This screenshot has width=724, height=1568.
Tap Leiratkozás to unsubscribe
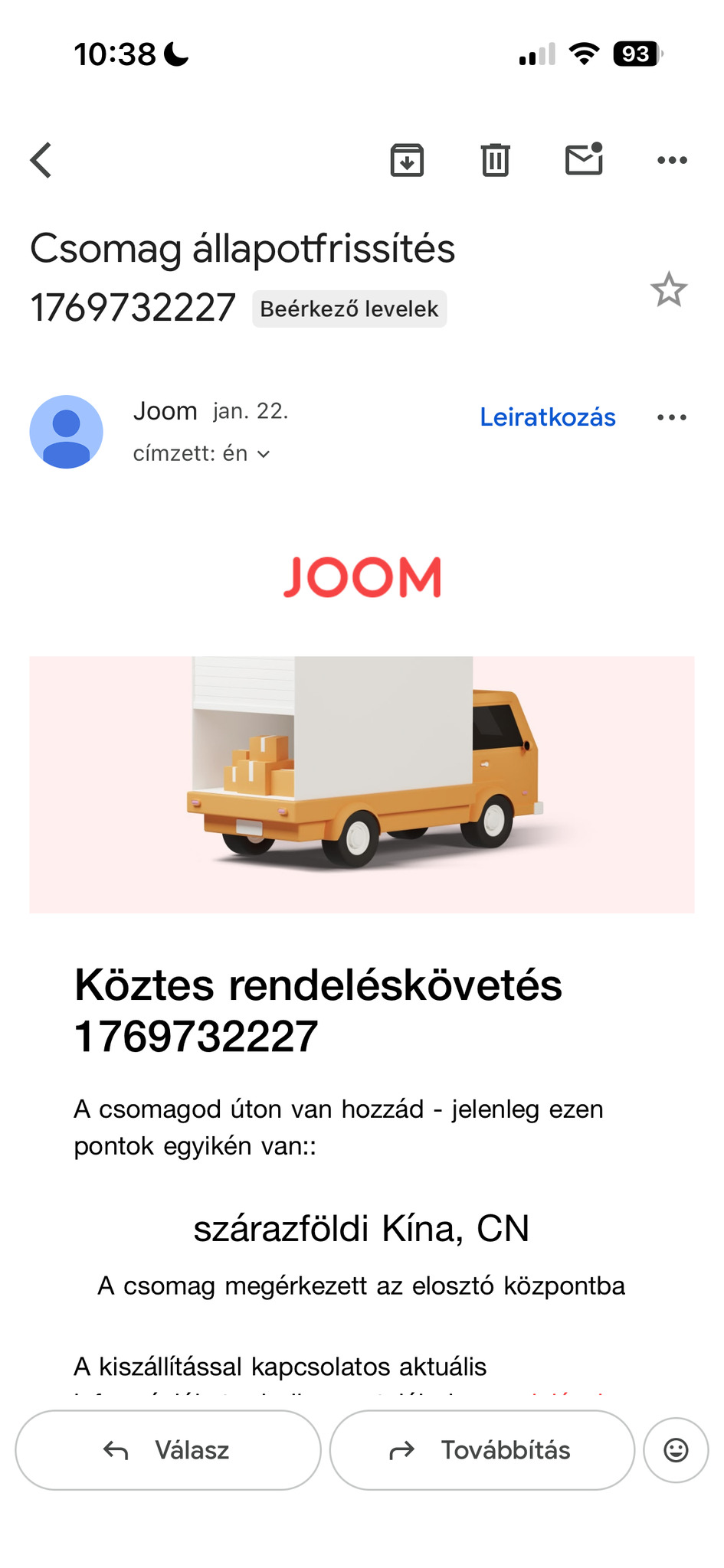[x=547, y=417]
